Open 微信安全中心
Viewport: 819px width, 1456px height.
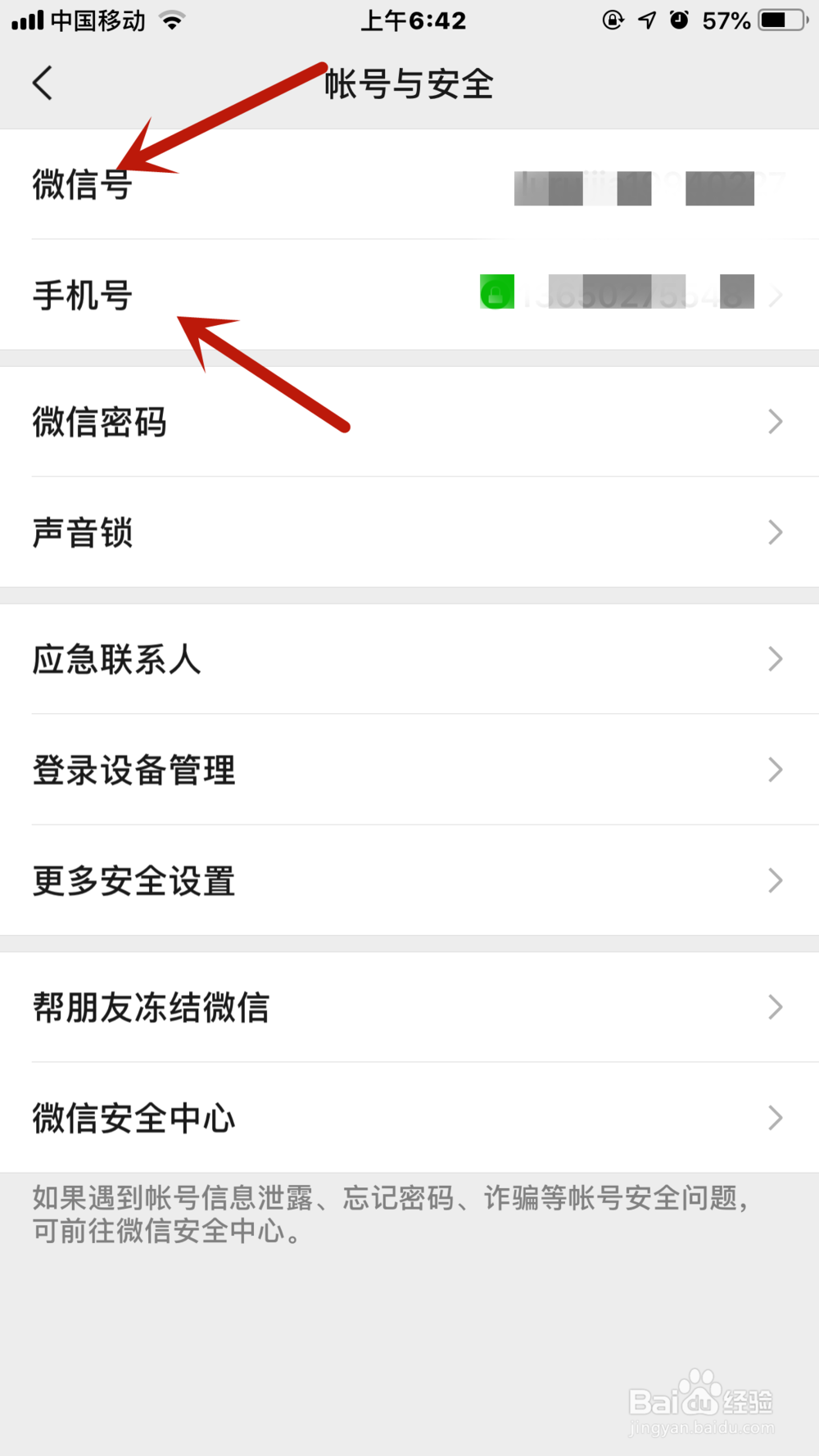point(409,1118)
